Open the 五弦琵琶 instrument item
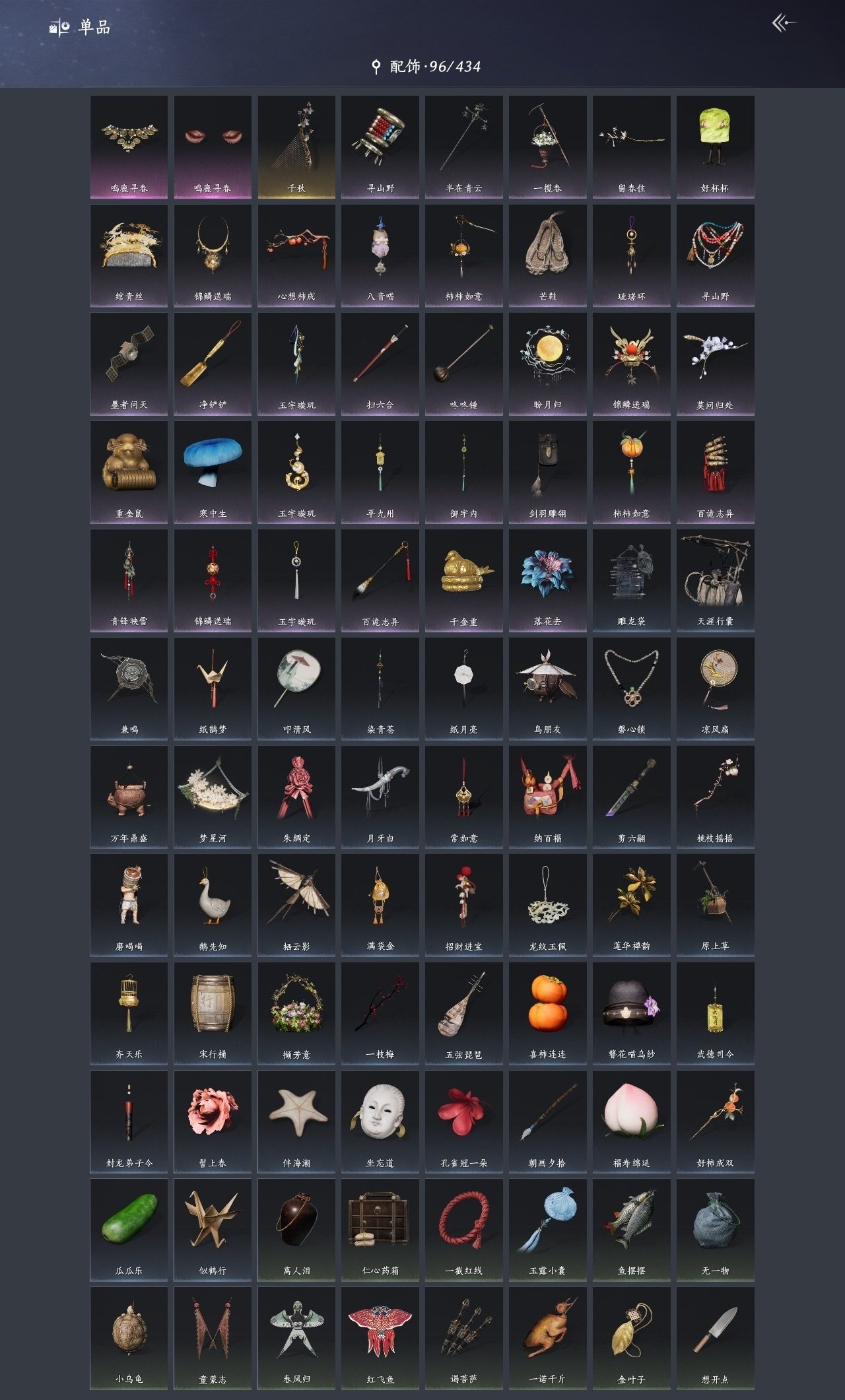Viewport: 845px width, 1400px height. (464, 1013)
